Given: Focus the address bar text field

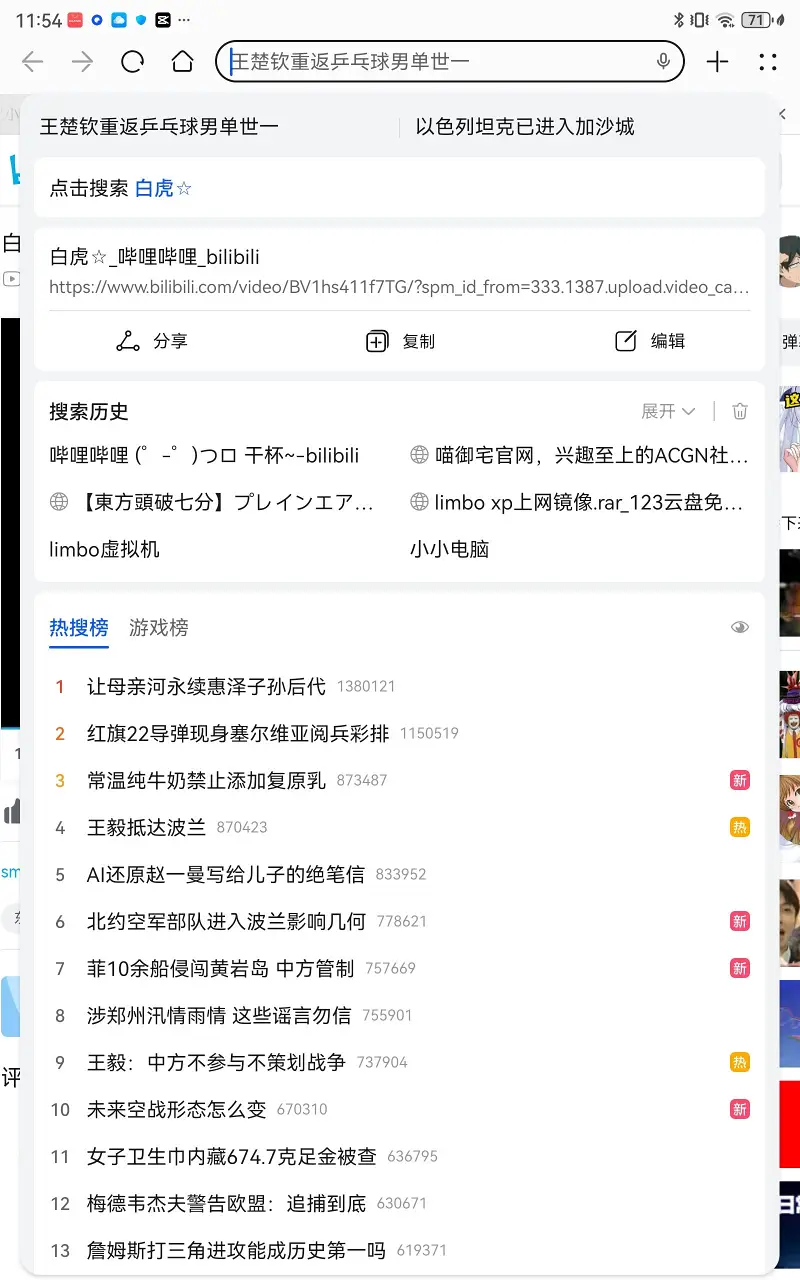Looking at the screenshot, I should 438,62.
